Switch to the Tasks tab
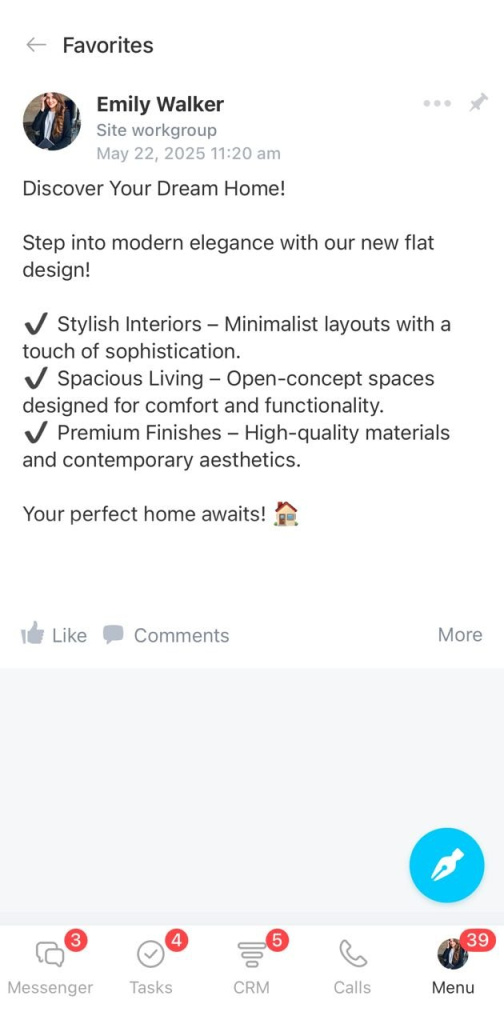The height and width of the screenshot is (1024, 504). pyautogui.click(x=151, y=965)
